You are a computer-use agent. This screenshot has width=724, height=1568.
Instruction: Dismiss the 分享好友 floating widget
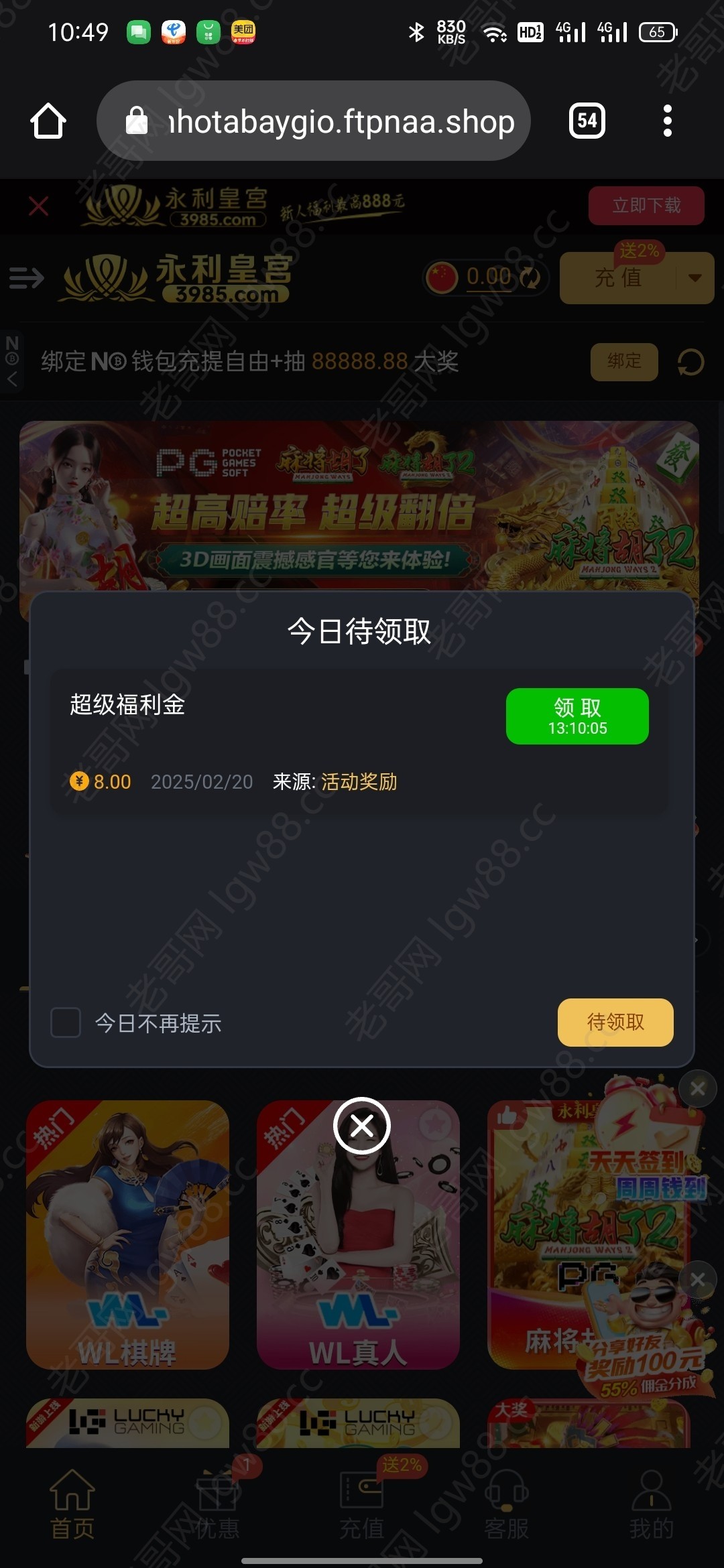[x=697, y=1279]
